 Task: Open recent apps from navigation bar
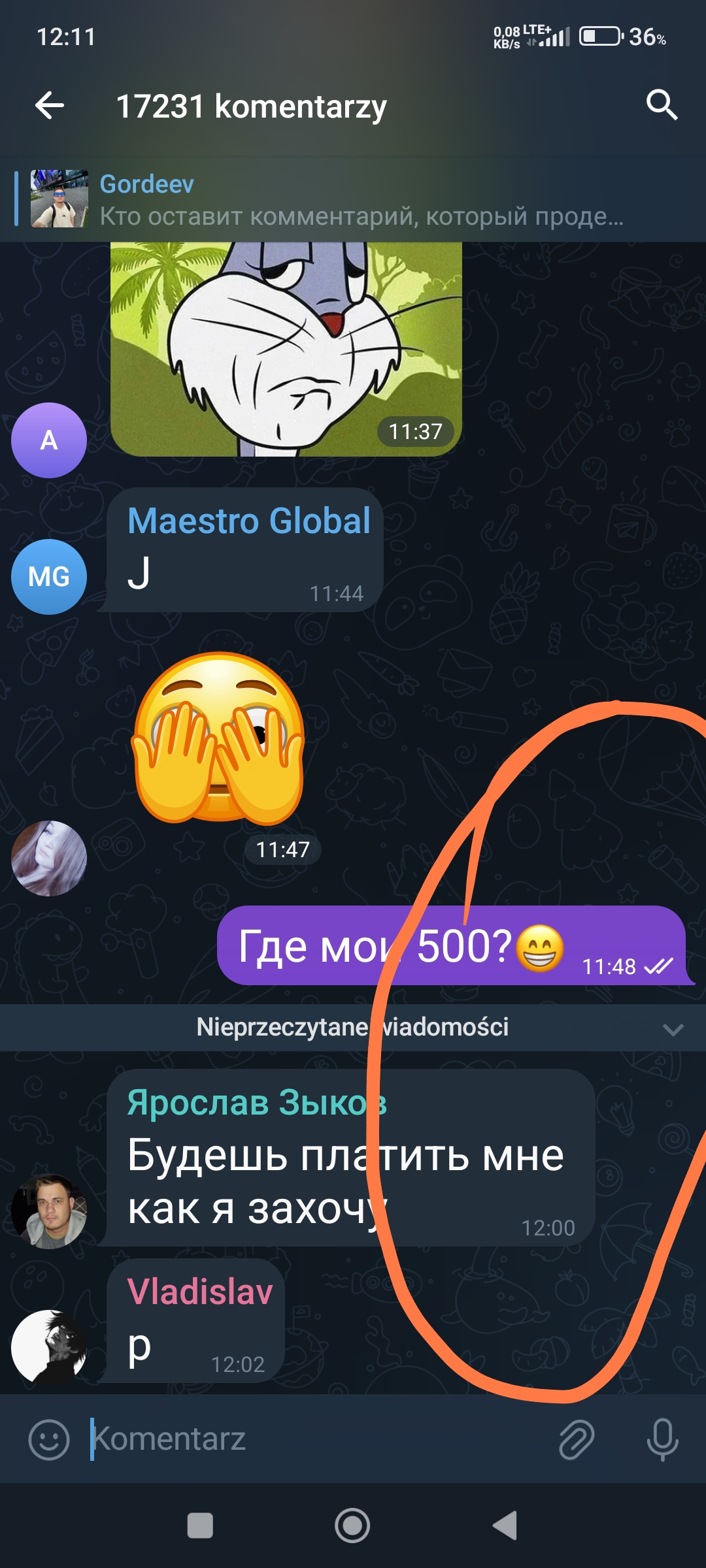(x=200, y=1526)
